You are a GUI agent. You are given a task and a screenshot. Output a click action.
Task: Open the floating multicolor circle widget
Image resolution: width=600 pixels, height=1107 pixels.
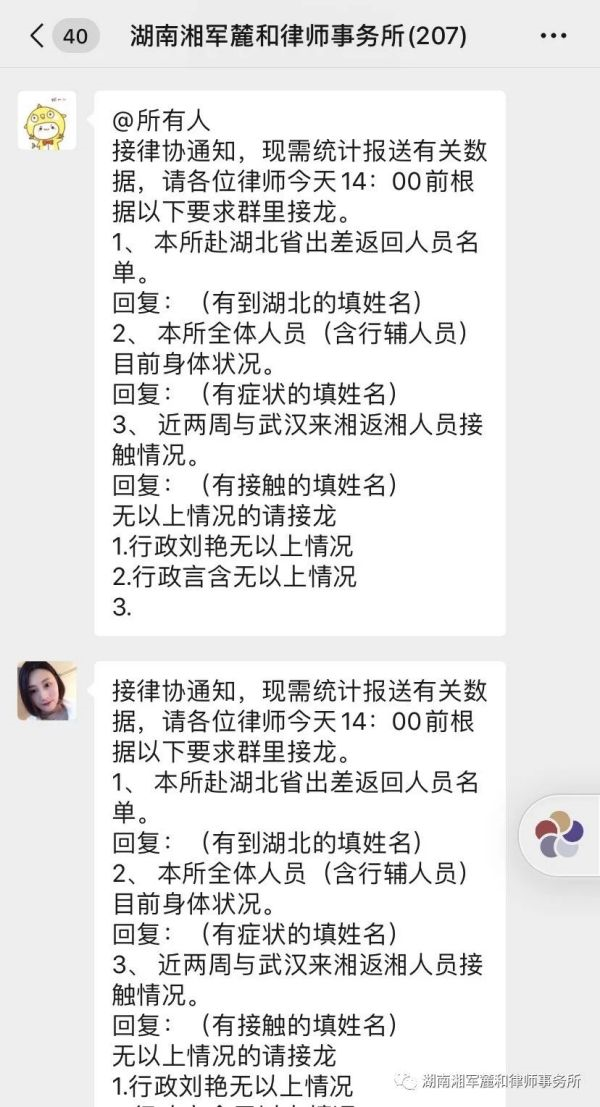coord(558,835)
